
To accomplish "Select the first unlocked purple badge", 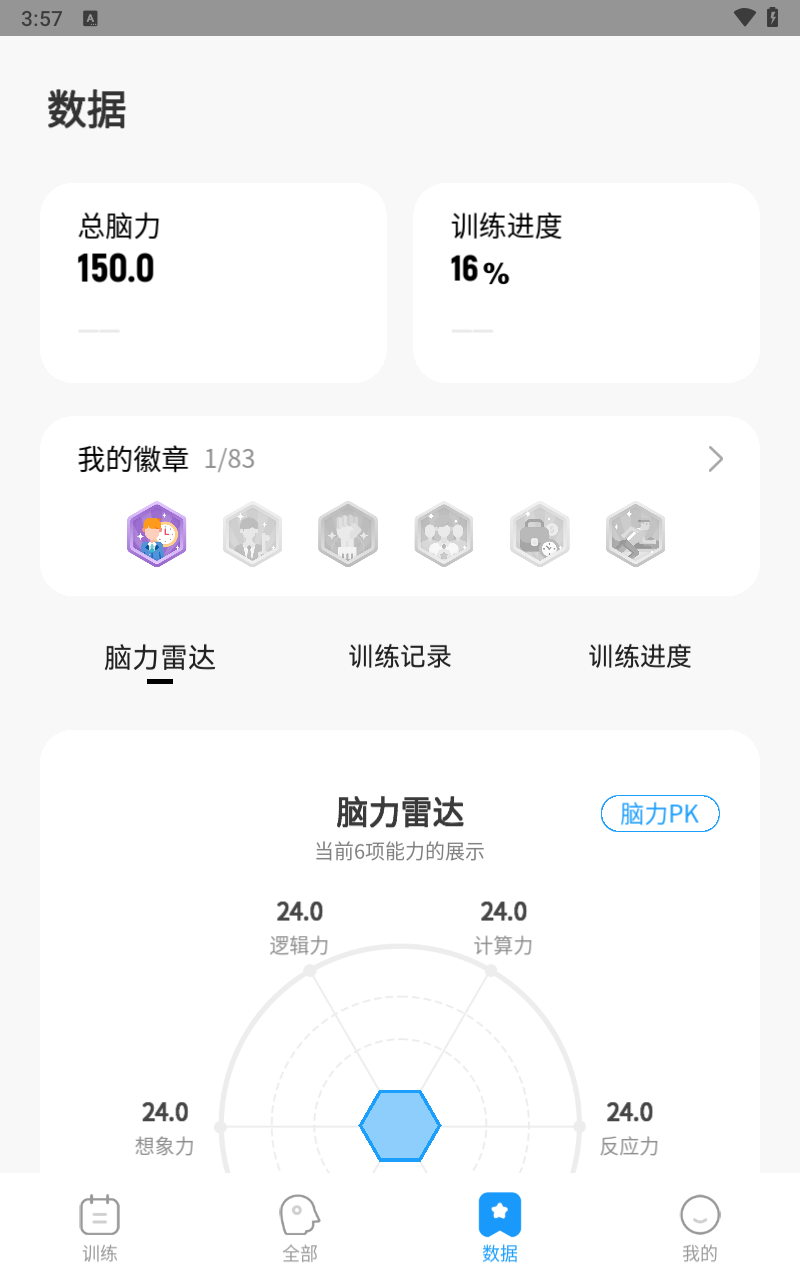I will coord(157,535).
